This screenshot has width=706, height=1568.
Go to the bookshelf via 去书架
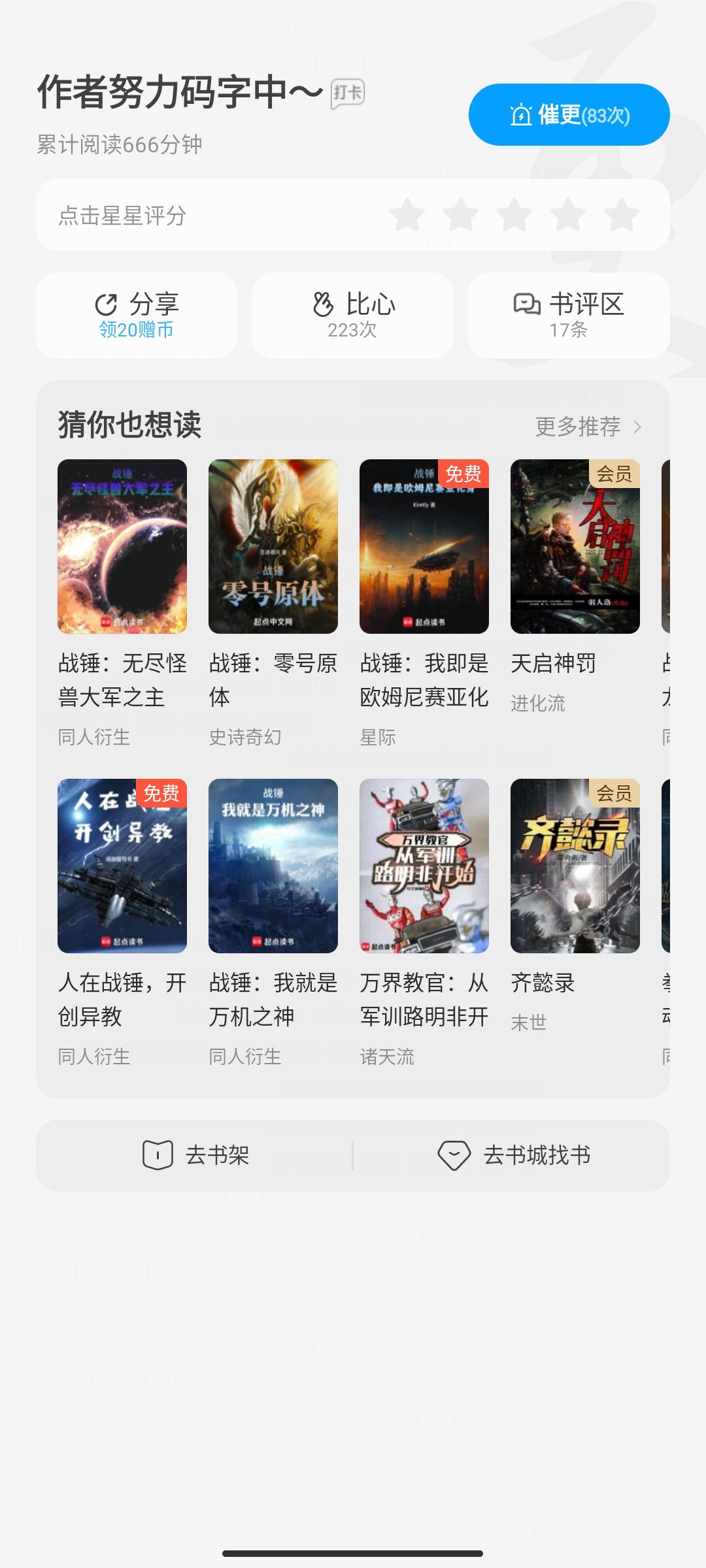(x=195, y=1155)
